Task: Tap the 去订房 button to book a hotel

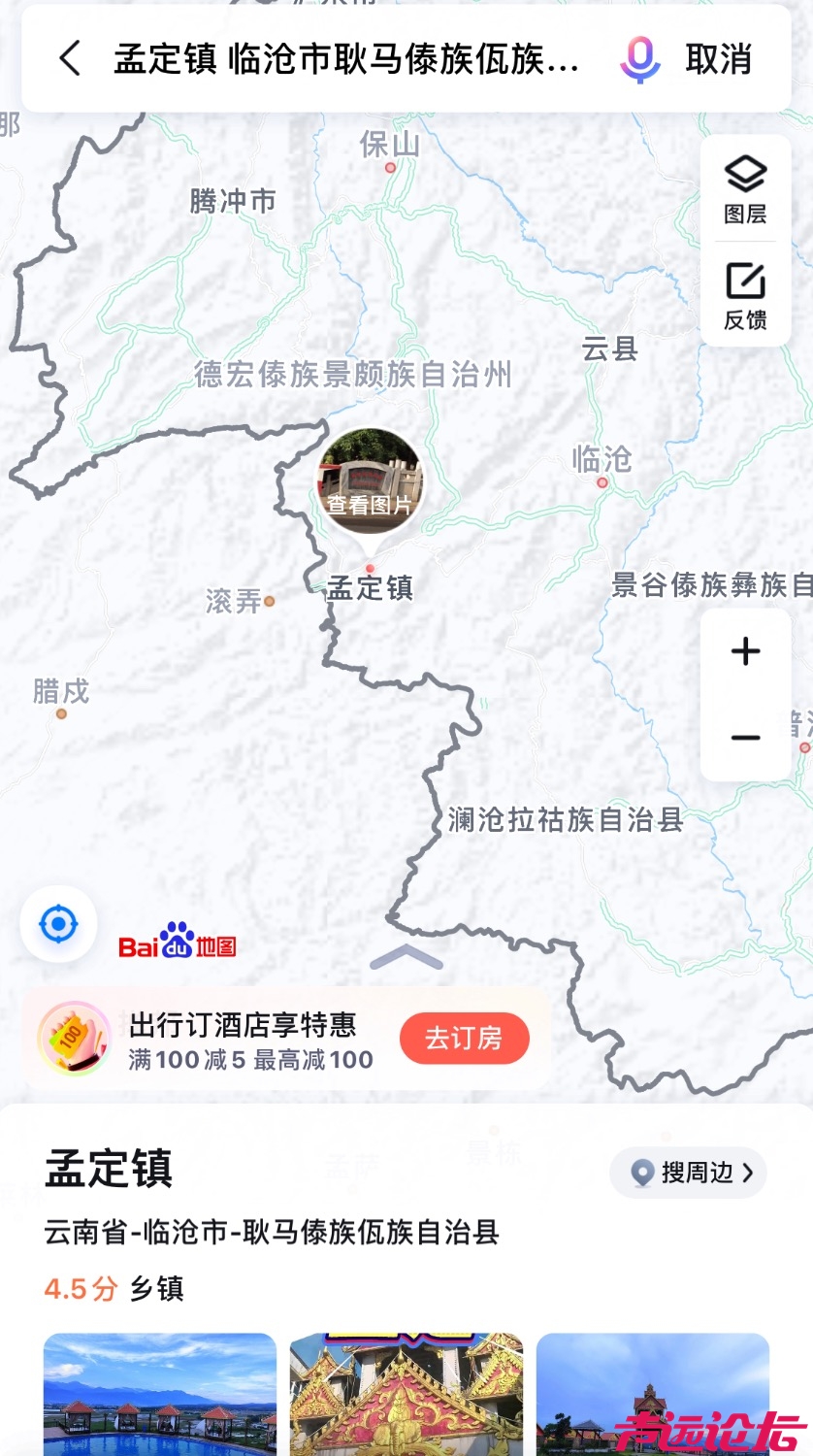Action: pyautogui.click(x=464, y=1039)
